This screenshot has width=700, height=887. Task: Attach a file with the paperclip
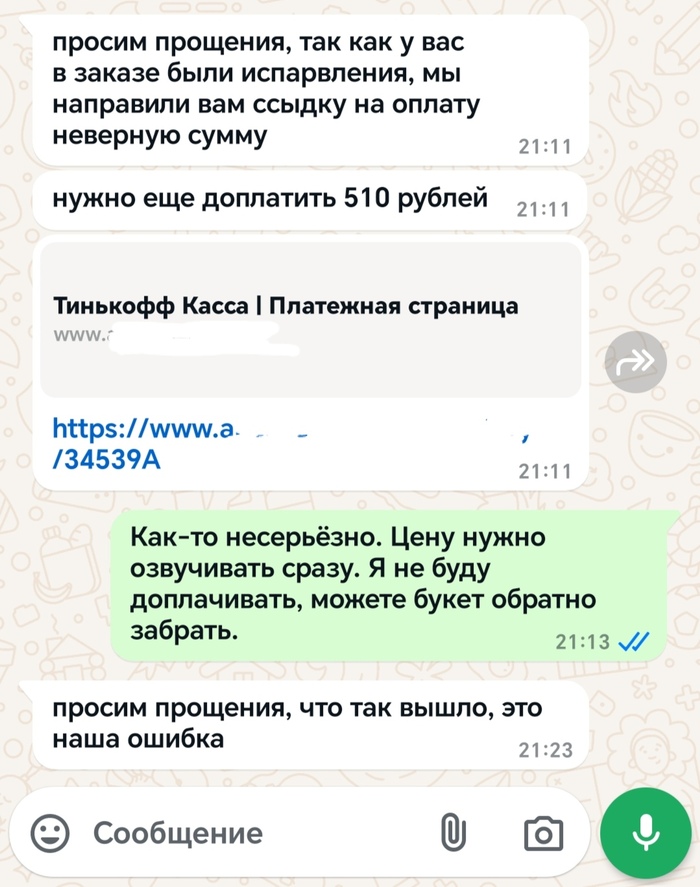click(x=454, y=832)
